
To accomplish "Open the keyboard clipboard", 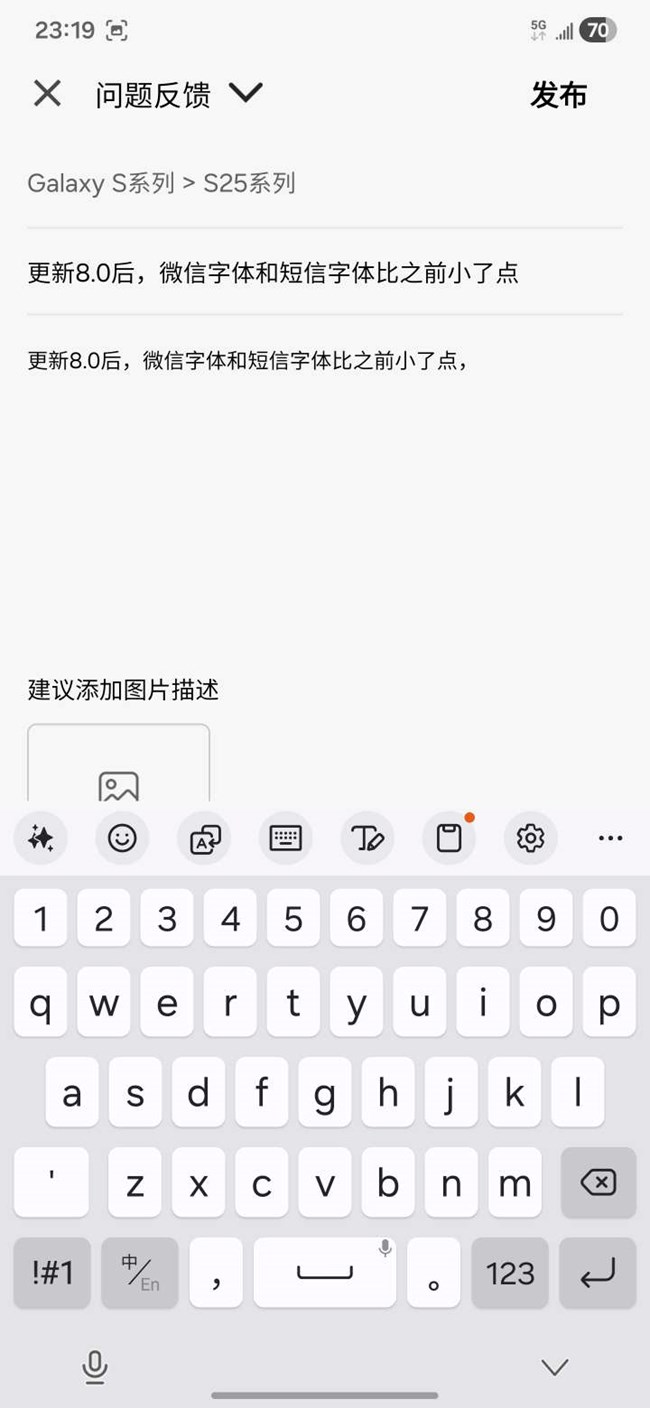I will pos(449,838).
